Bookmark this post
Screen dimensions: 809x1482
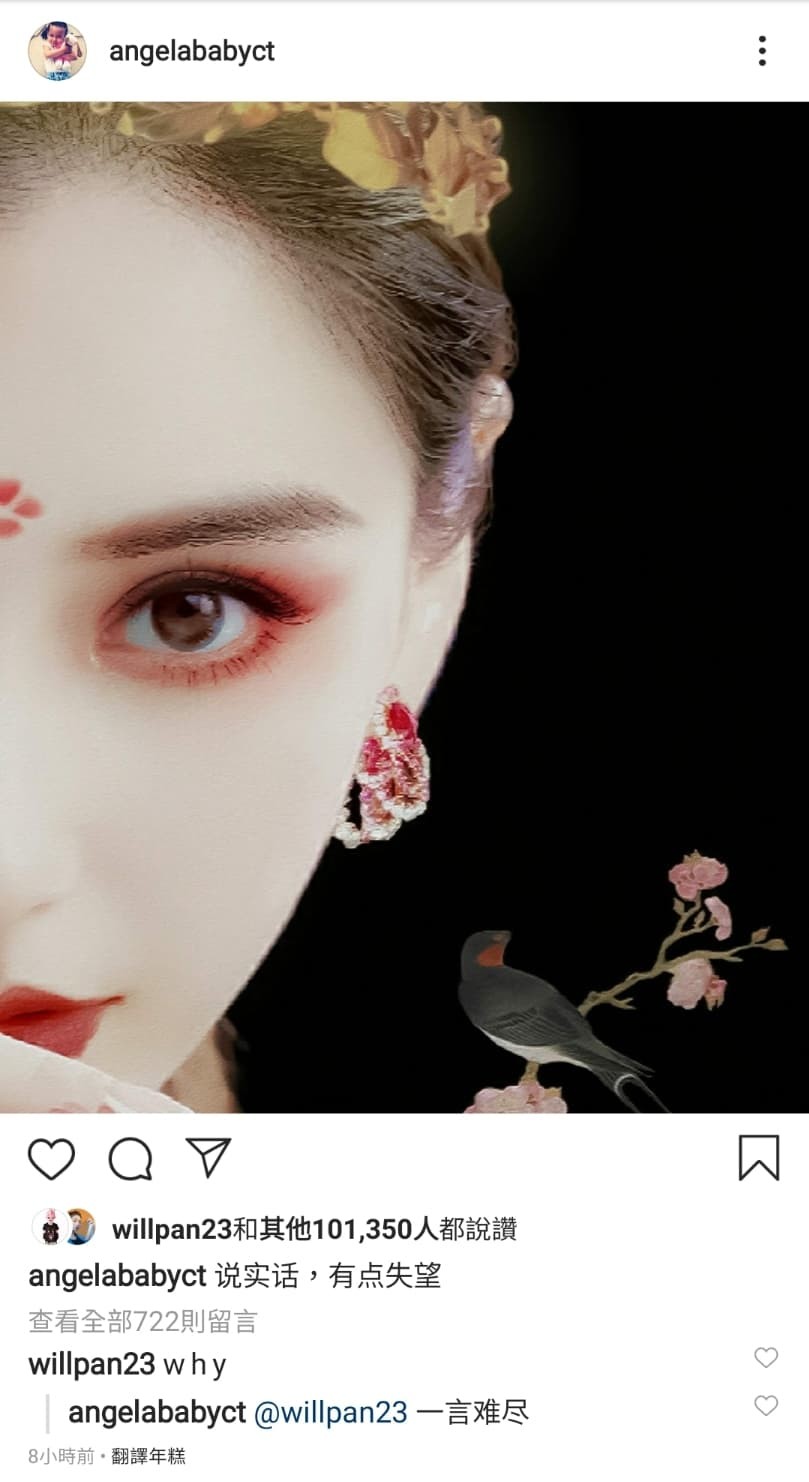point(758,1159)
